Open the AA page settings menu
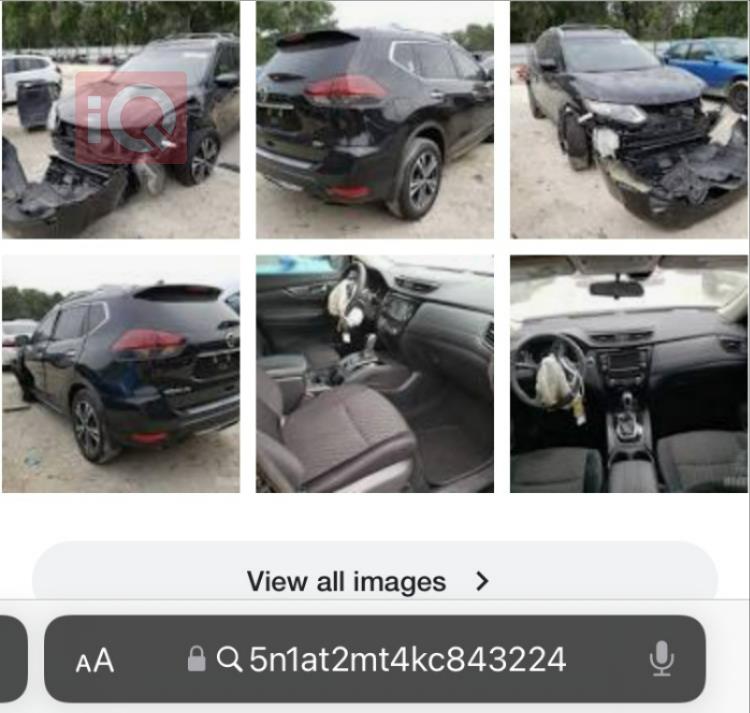Viewport: 750px width, 713px height. [x=95, y=660]
